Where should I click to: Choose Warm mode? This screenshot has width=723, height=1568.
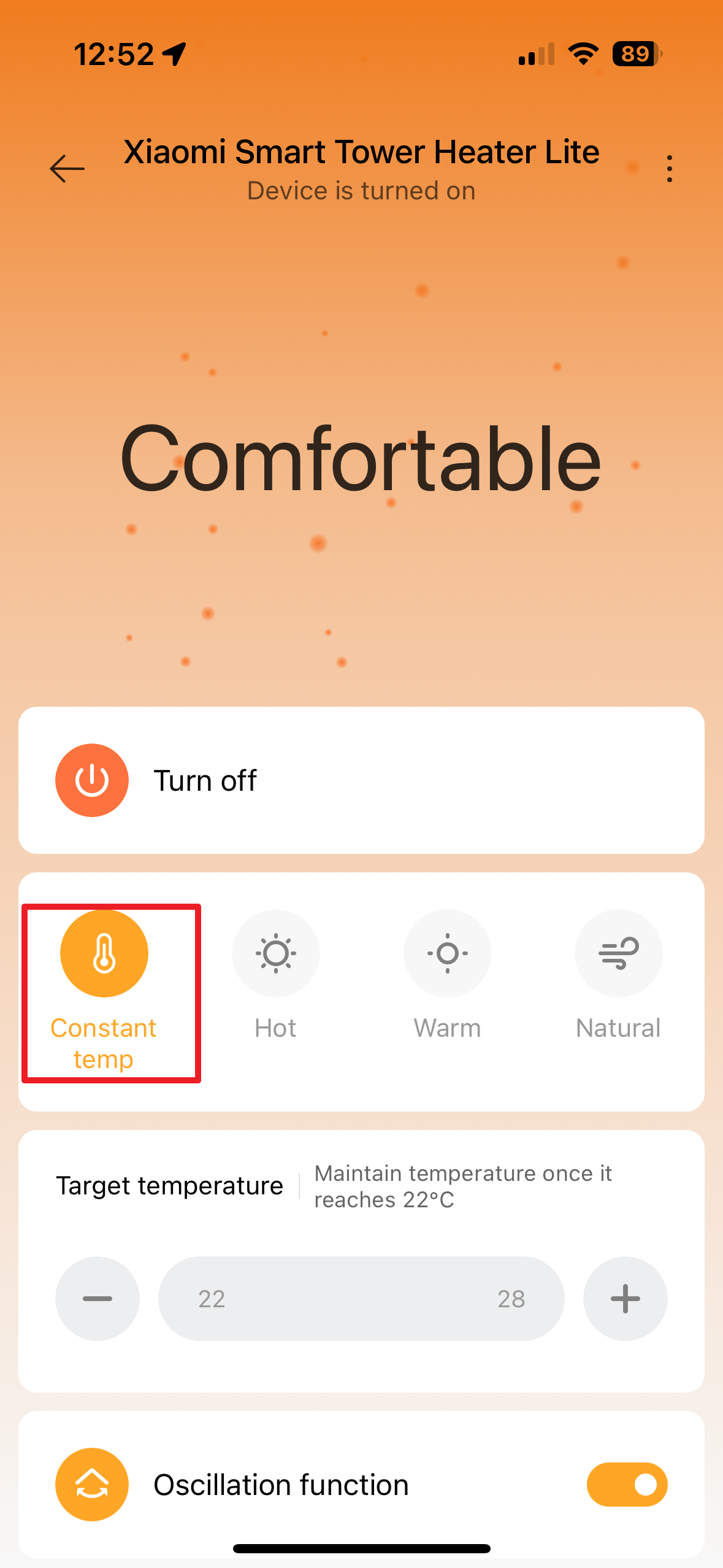(x=447, y=954)
